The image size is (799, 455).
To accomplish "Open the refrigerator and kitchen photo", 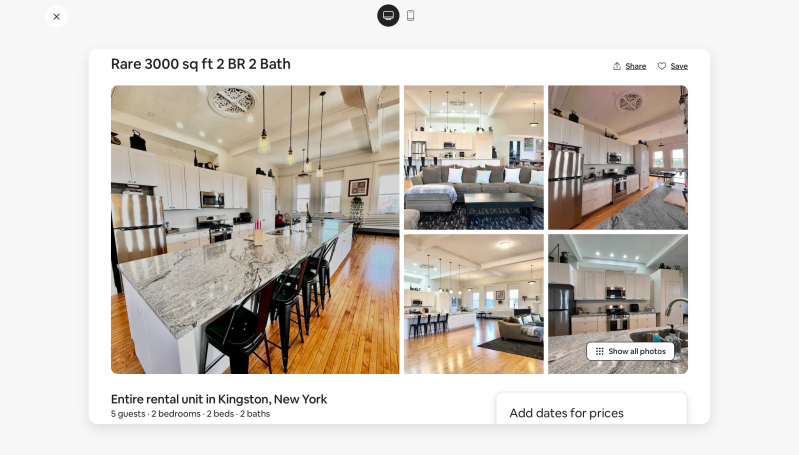I will click(x=617, y=157).
